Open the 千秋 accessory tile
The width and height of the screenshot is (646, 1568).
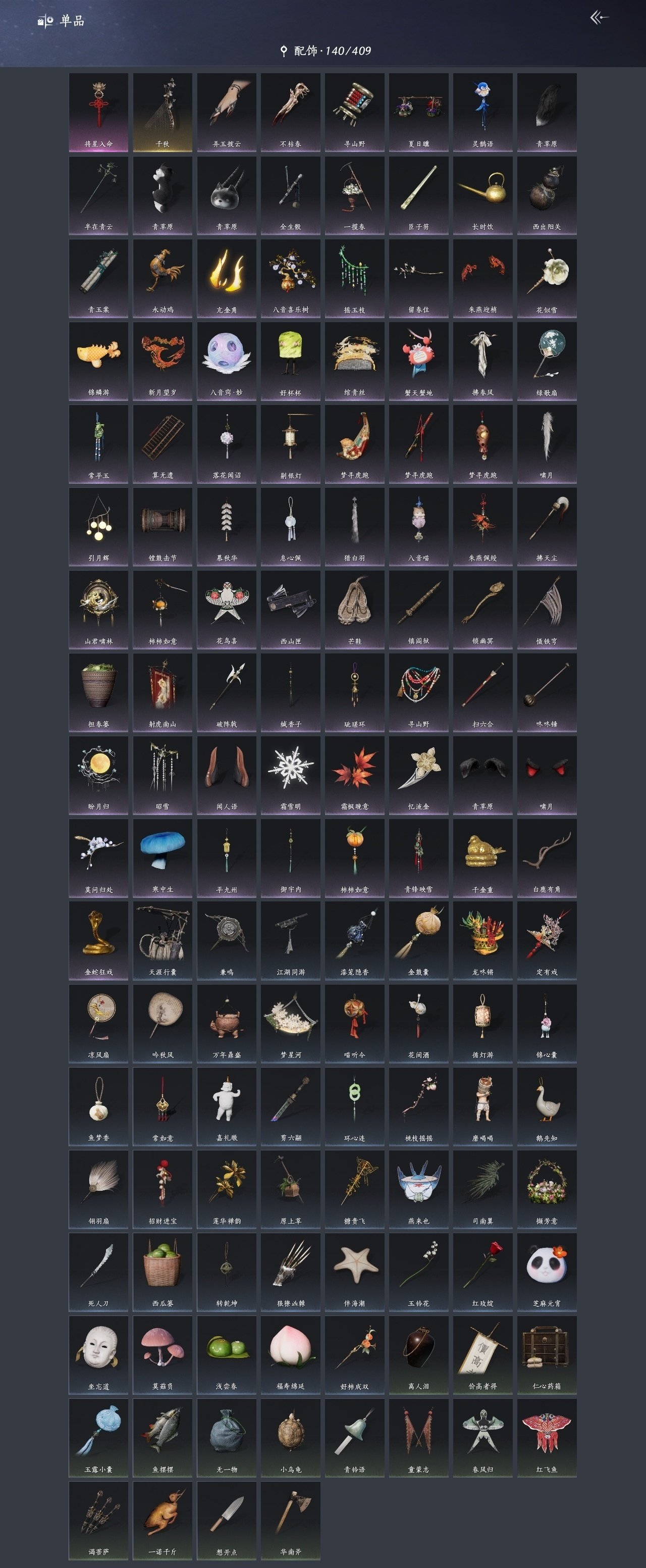tap(163, 112)
